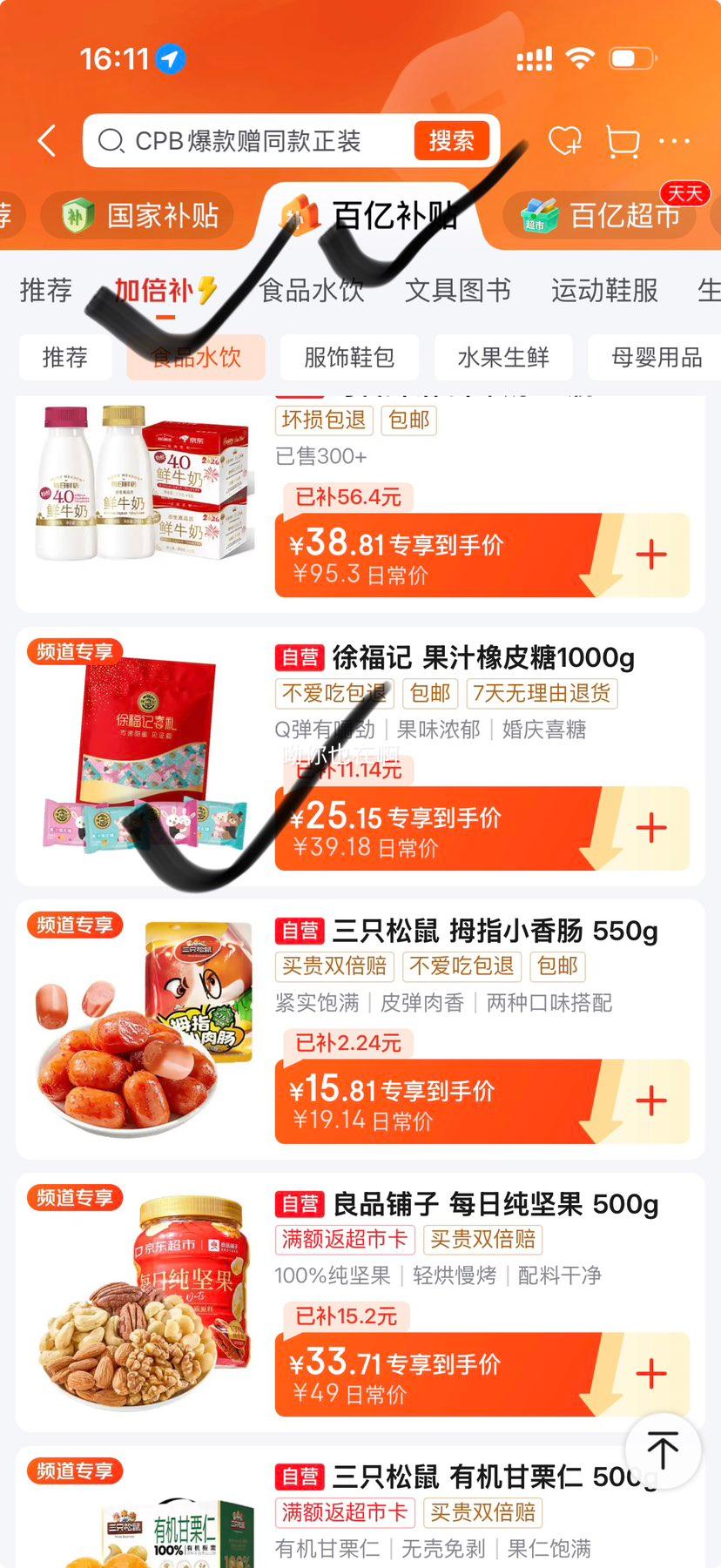Tap the back-to-top arrow icon

(x=663, y=1450)
